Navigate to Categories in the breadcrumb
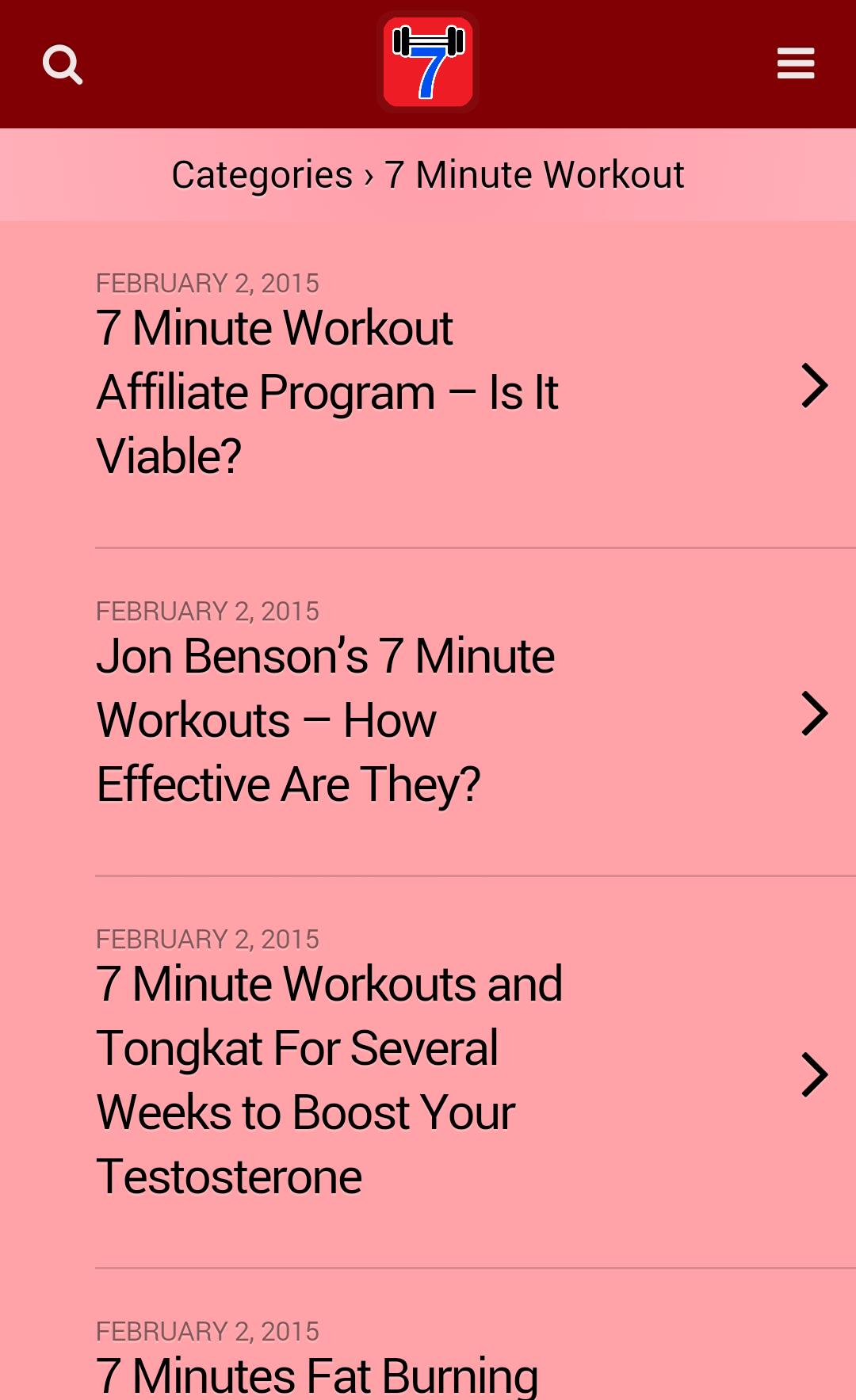Screen dimensions: 856x1400 pos(262,174)
